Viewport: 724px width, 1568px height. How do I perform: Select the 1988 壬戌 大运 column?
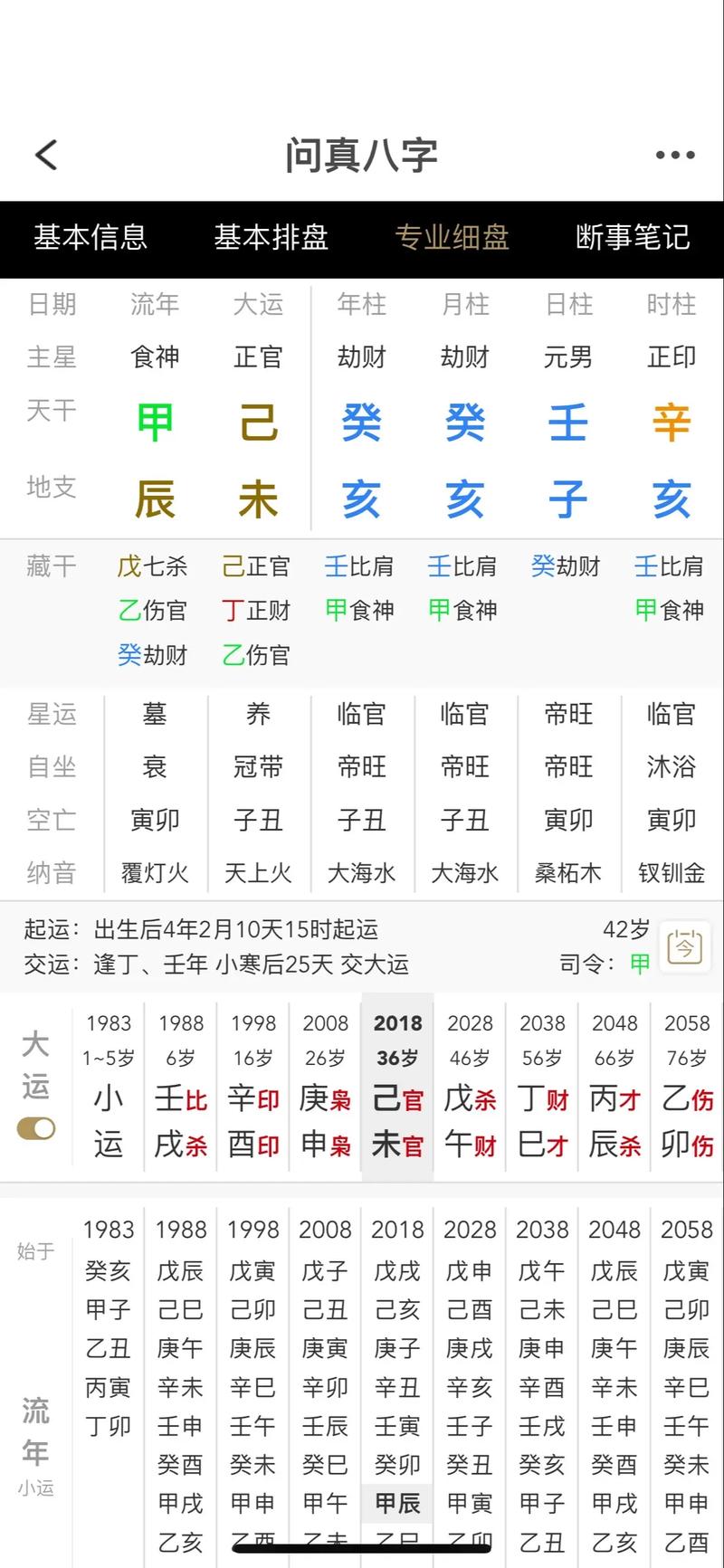coord(181,1086)
